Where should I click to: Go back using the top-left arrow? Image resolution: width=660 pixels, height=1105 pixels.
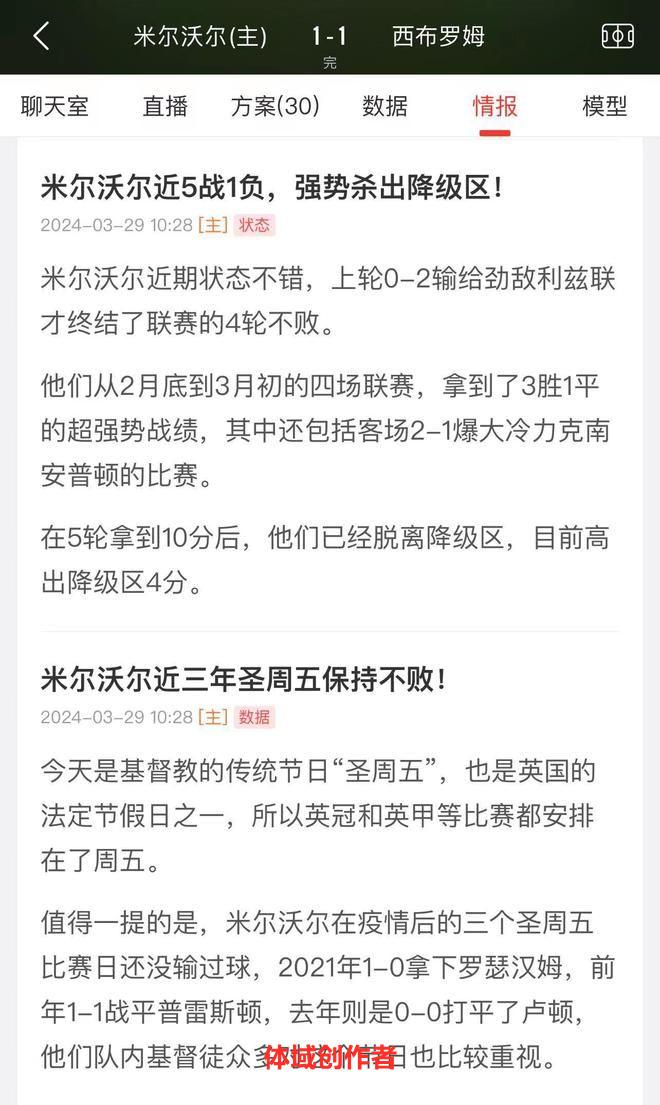(x=42, y=36)
